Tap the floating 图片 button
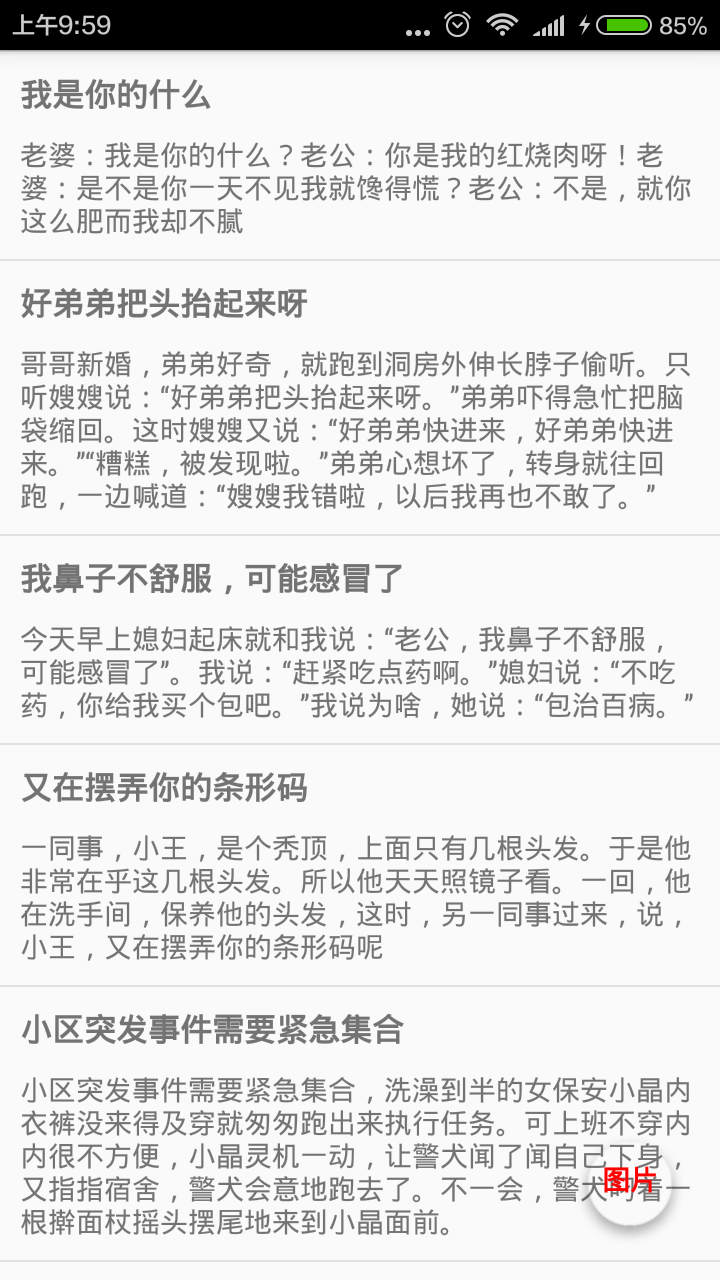 [x=629, y=1182]
